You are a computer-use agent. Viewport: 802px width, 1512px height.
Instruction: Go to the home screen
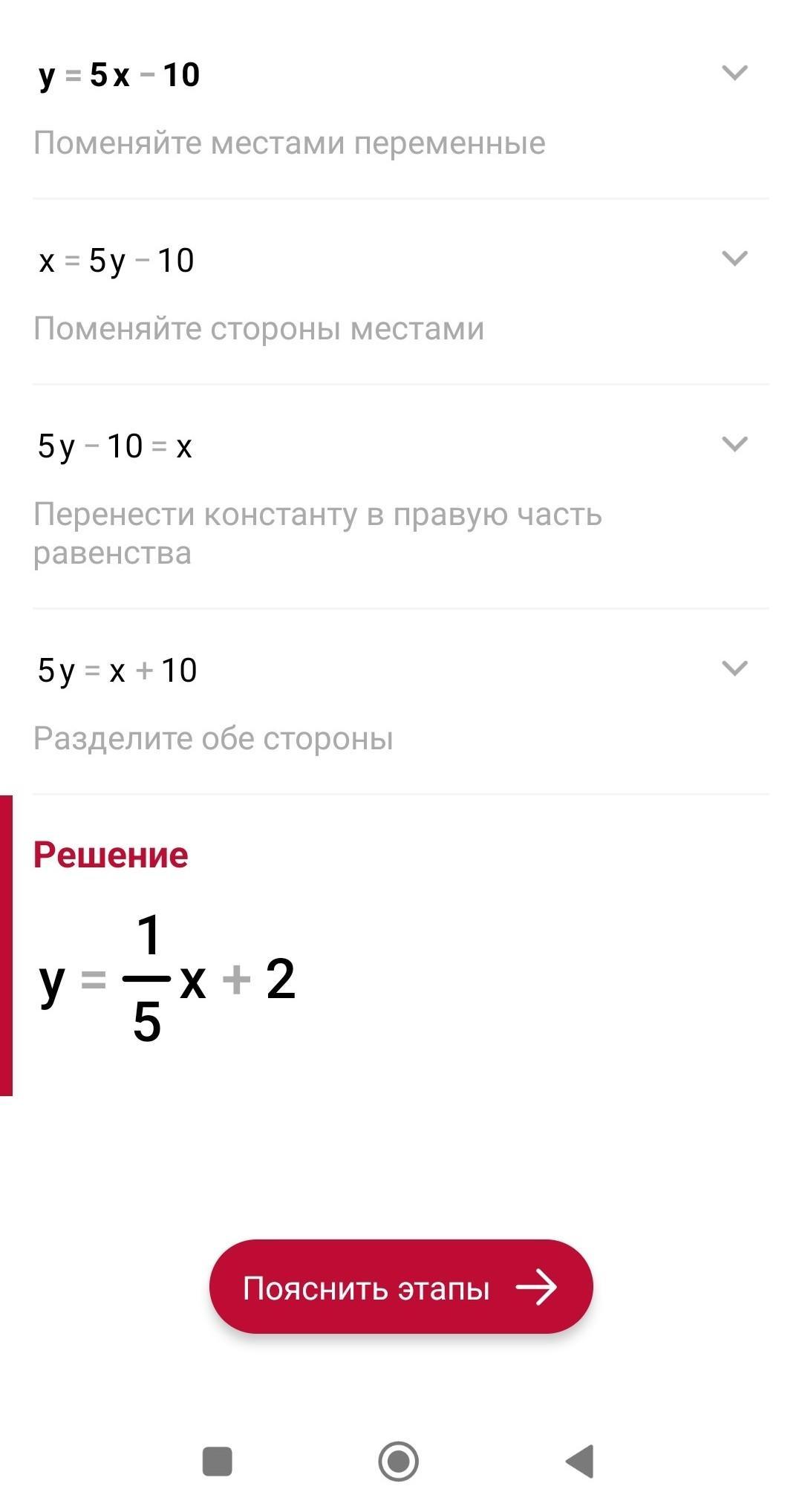click(399, 1462)
